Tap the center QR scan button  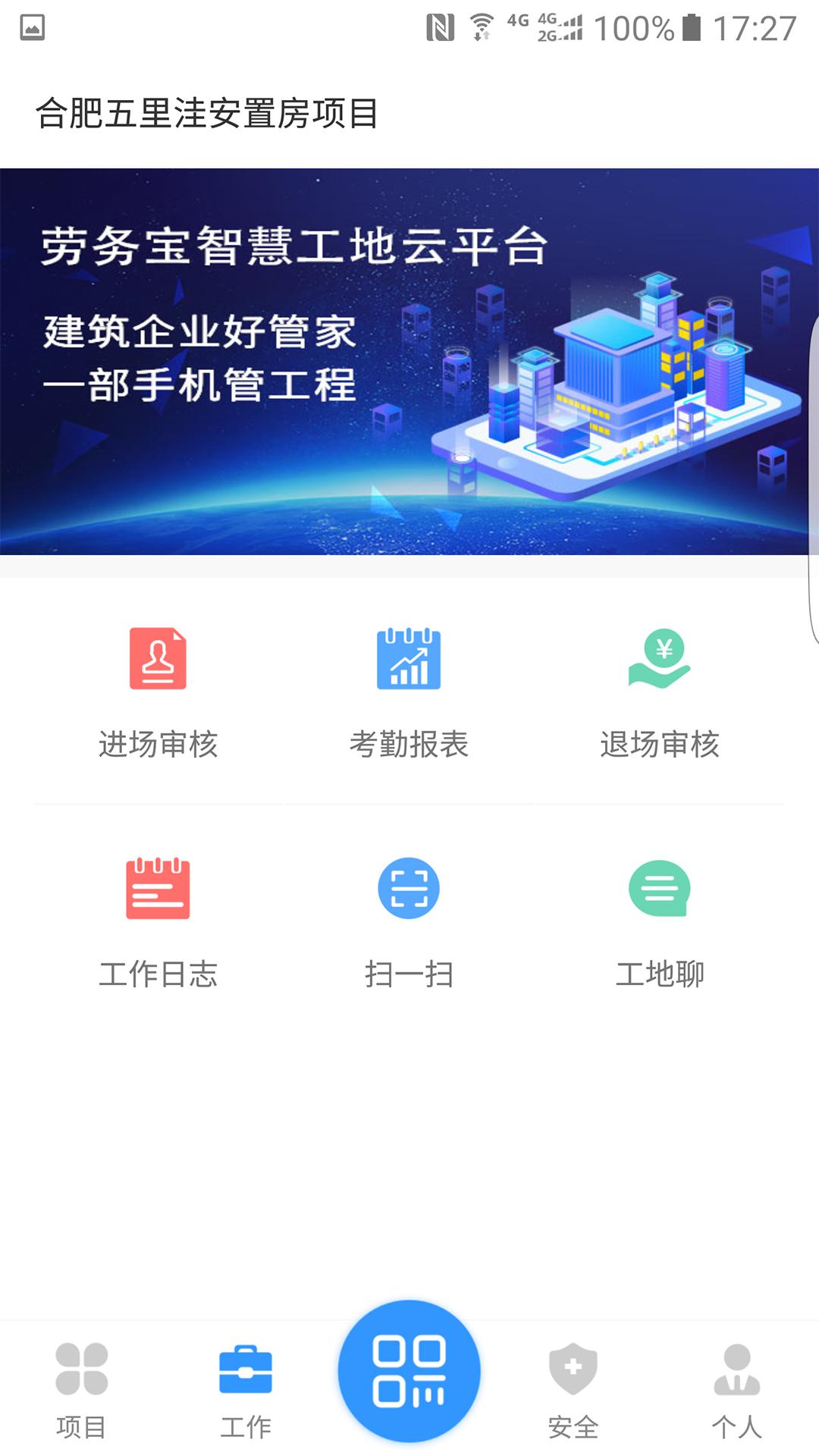(409, 1371)
